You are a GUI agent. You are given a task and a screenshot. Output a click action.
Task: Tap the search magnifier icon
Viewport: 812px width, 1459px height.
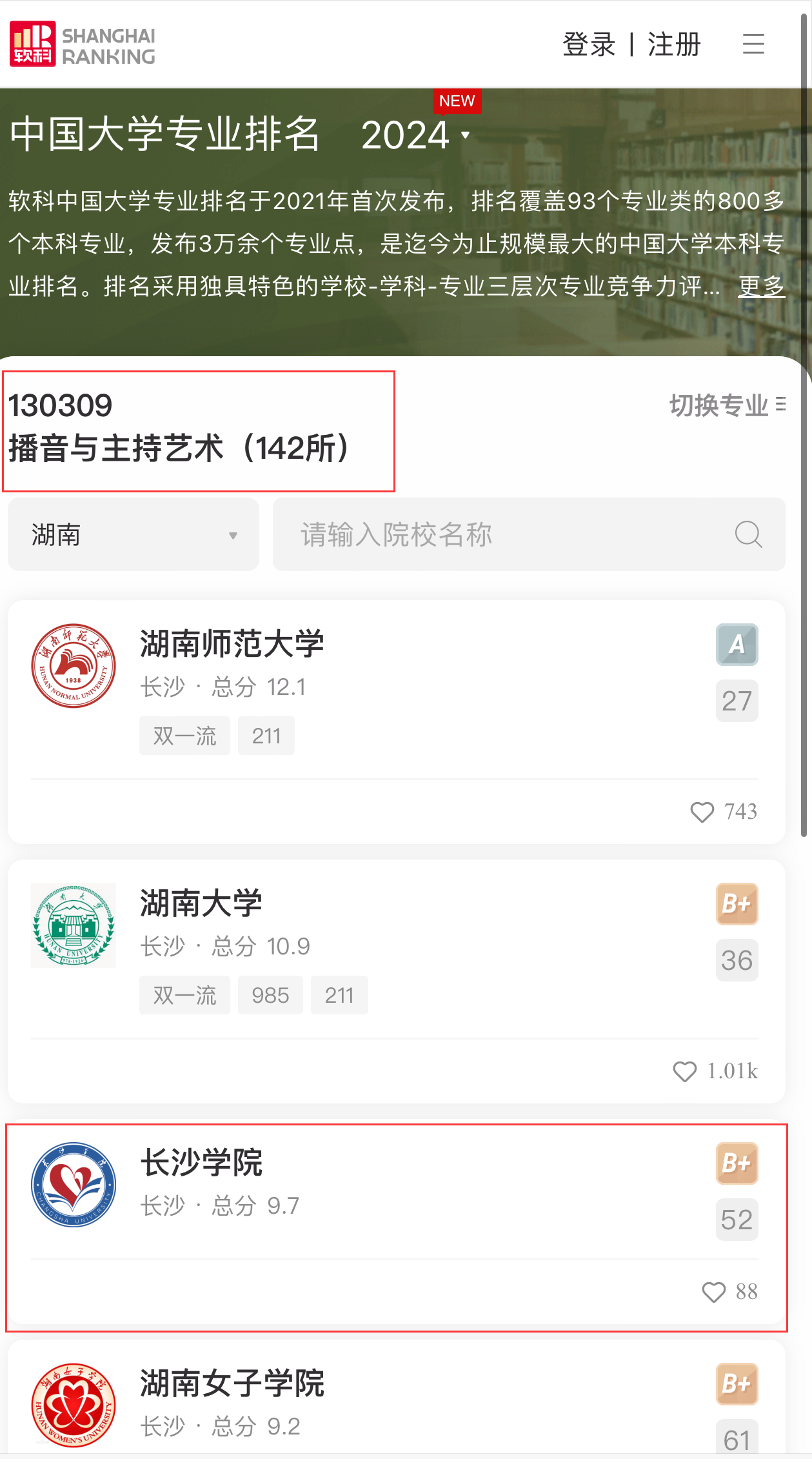pyautogui.click(x=748, y=534)
